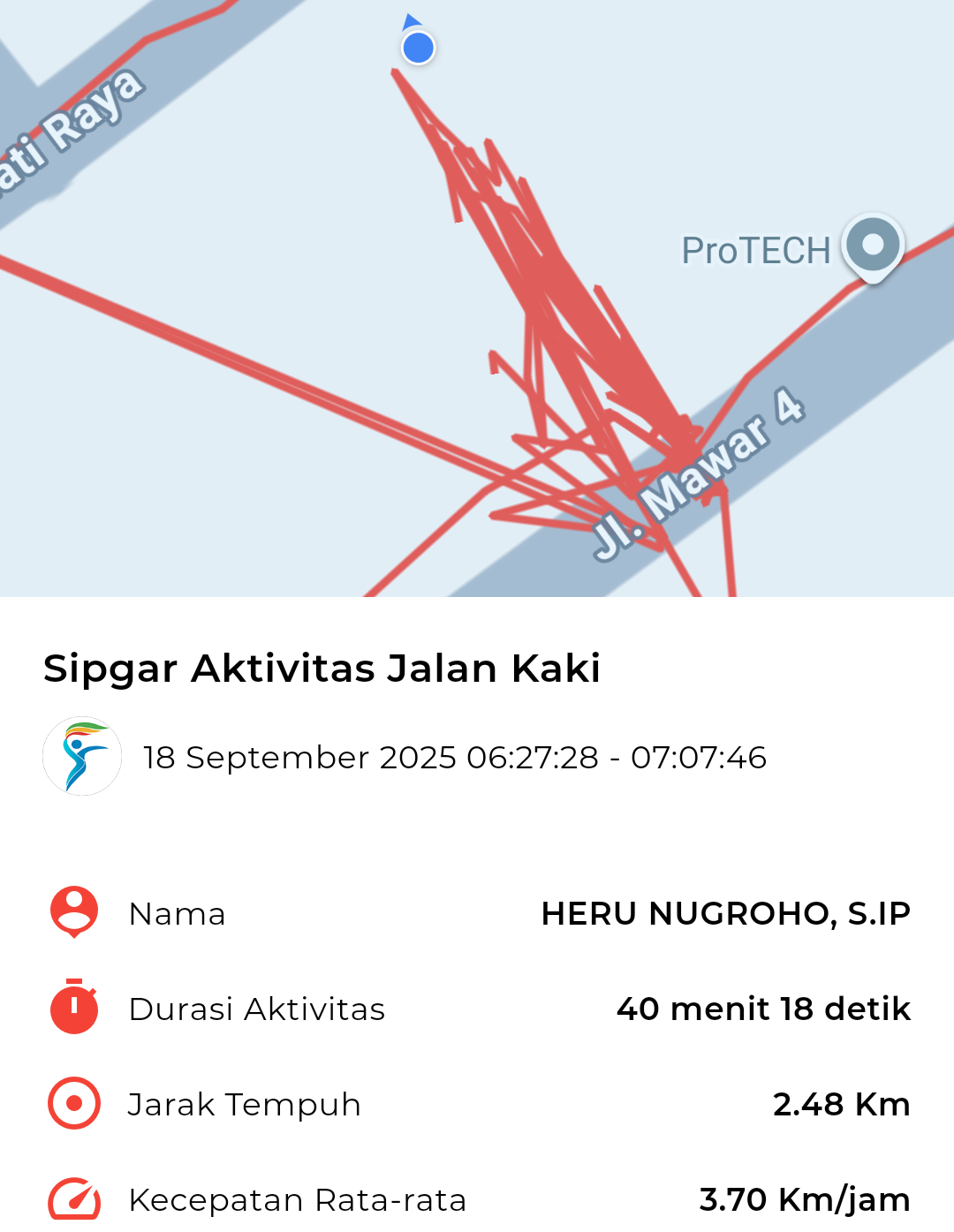Tap the ProTECH place marker on the map
The height and width of the screenshot is (1232, 954).
(873, 246)
